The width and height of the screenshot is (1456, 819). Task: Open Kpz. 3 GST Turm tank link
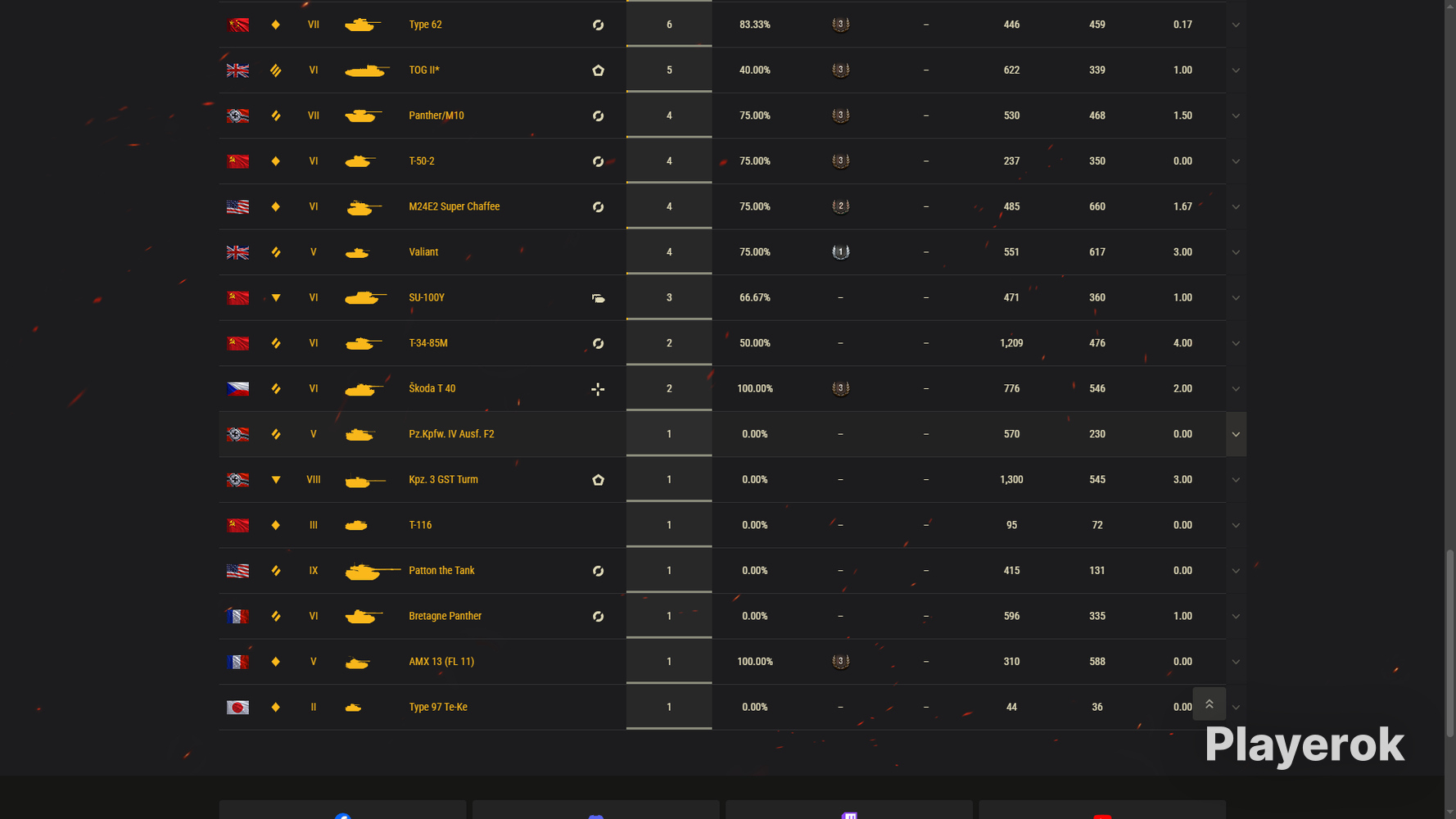[x=443, y=479]
